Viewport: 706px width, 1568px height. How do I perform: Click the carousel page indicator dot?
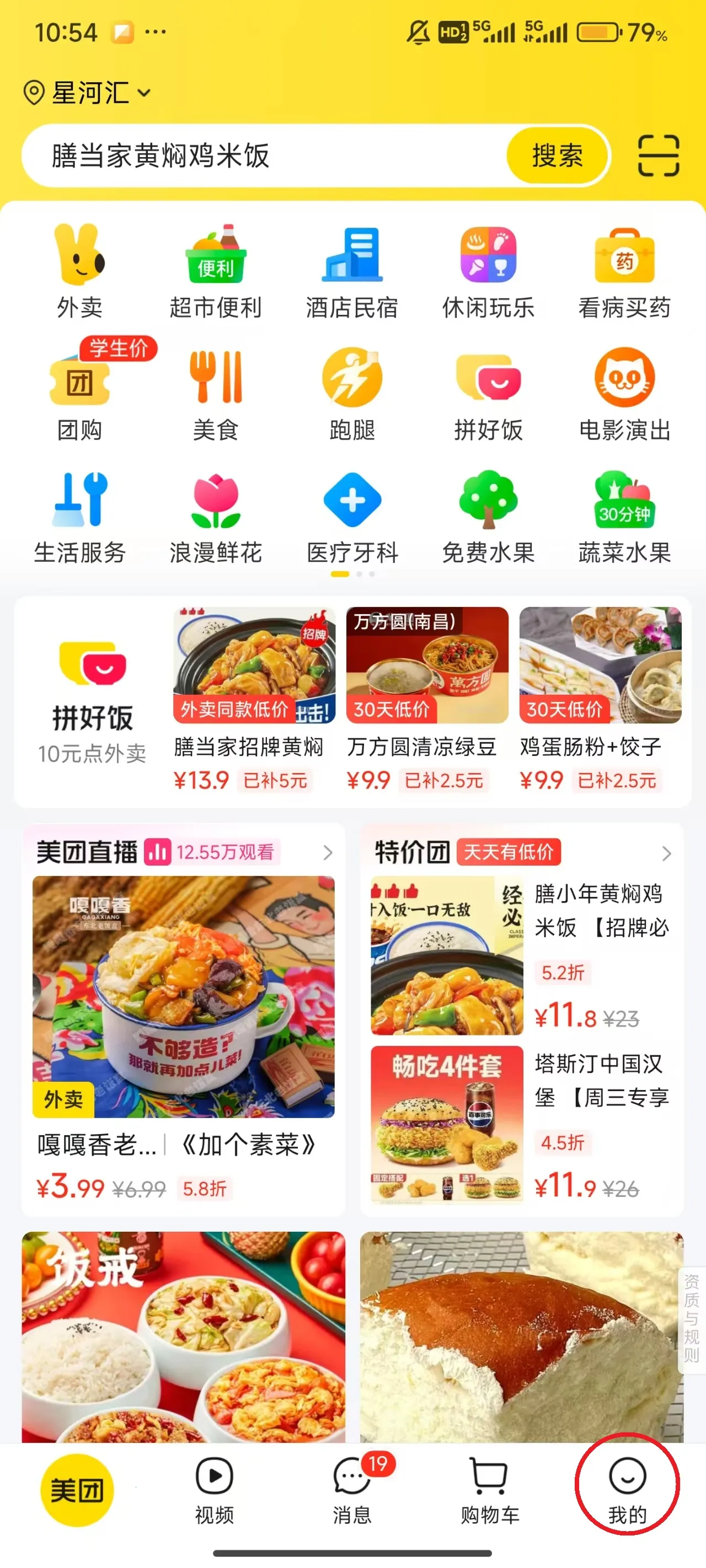pos(339,574)
